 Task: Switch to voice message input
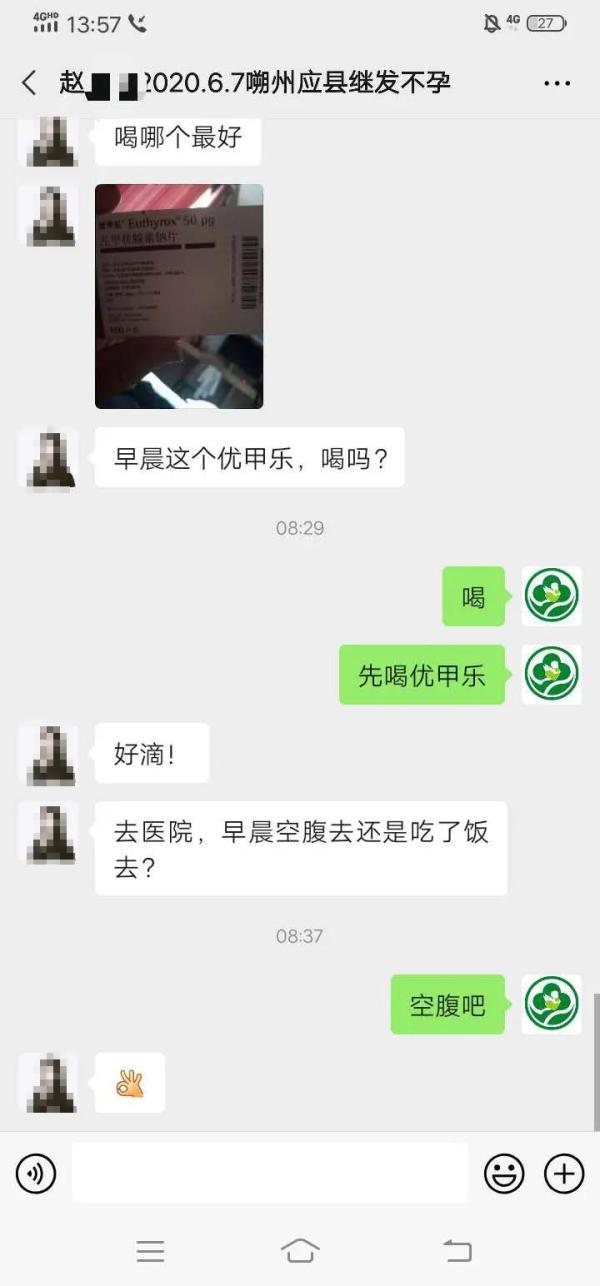[36, 1173]
